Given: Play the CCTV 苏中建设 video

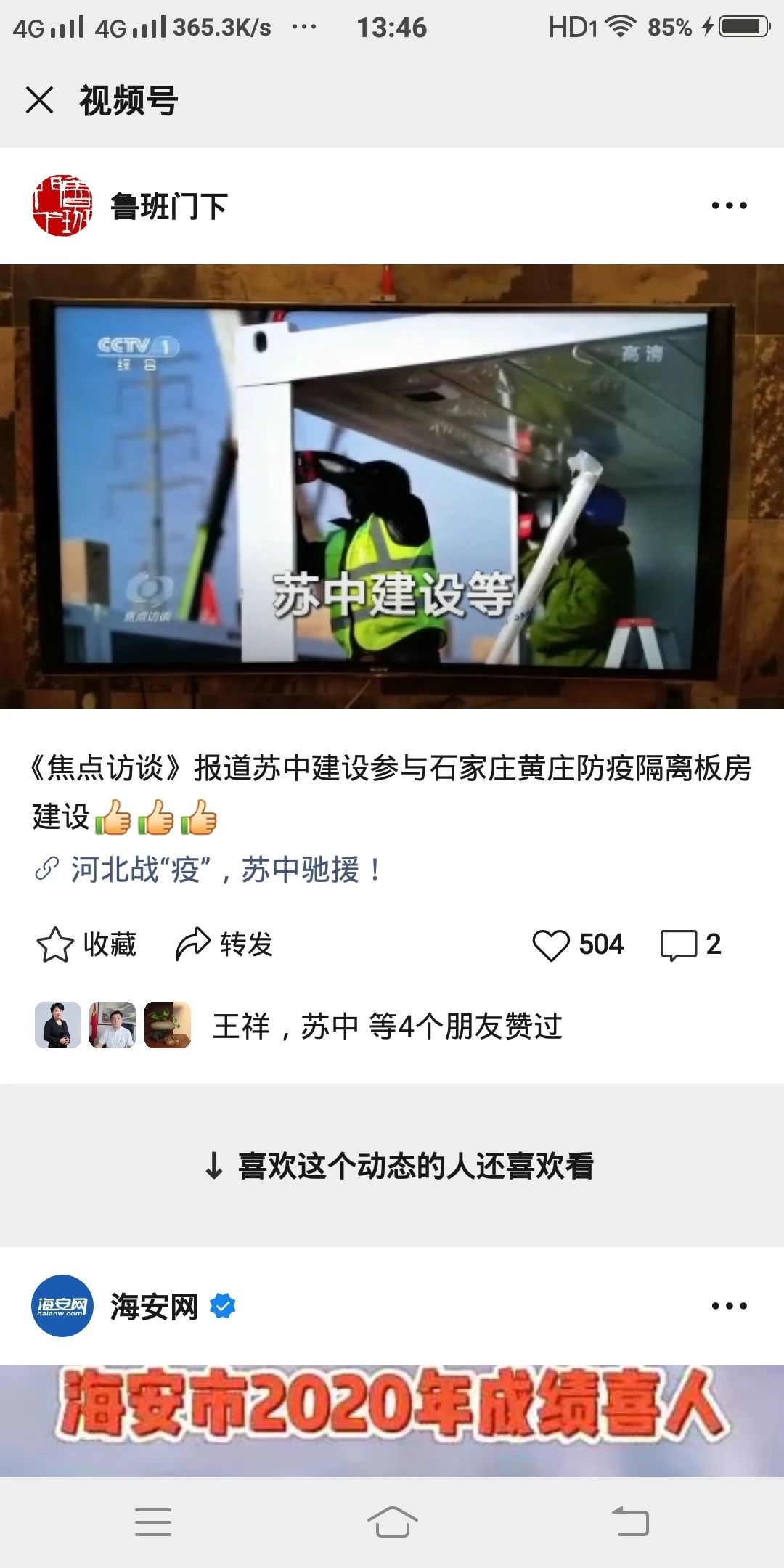Looking at the screenshot, I should tap(392, 486).
